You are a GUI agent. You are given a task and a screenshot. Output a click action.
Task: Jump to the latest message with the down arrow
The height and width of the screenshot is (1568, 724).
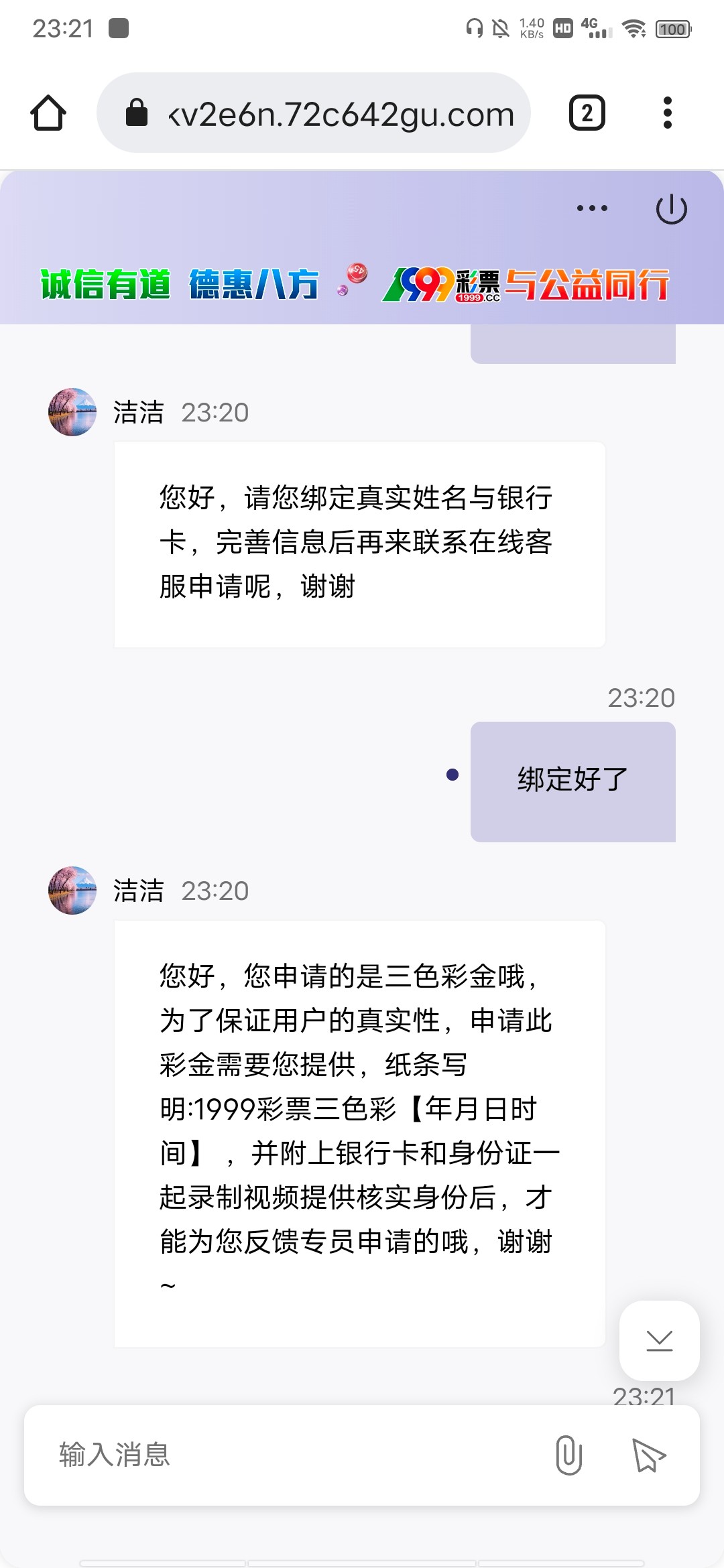[659, 1340]
